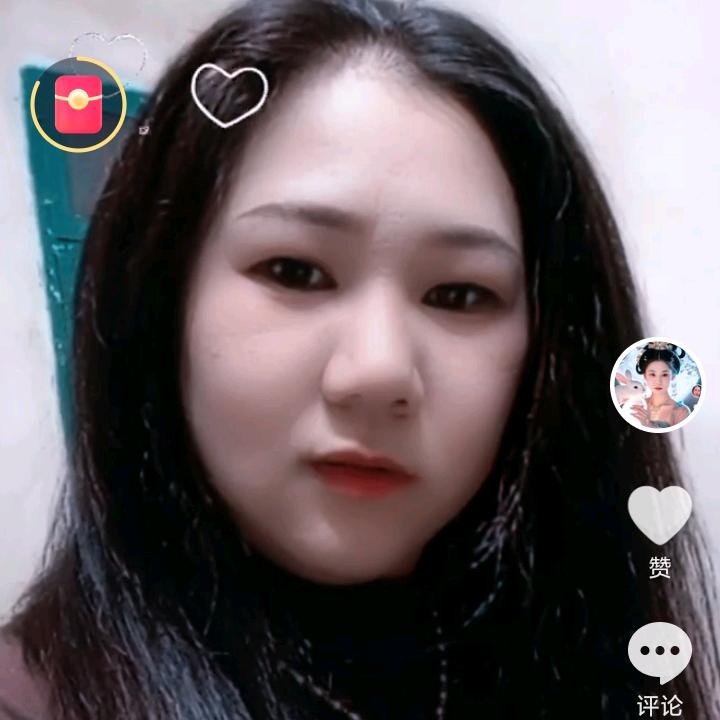
Task: Like this video with the heart
Action: click(x=659, y=515)
